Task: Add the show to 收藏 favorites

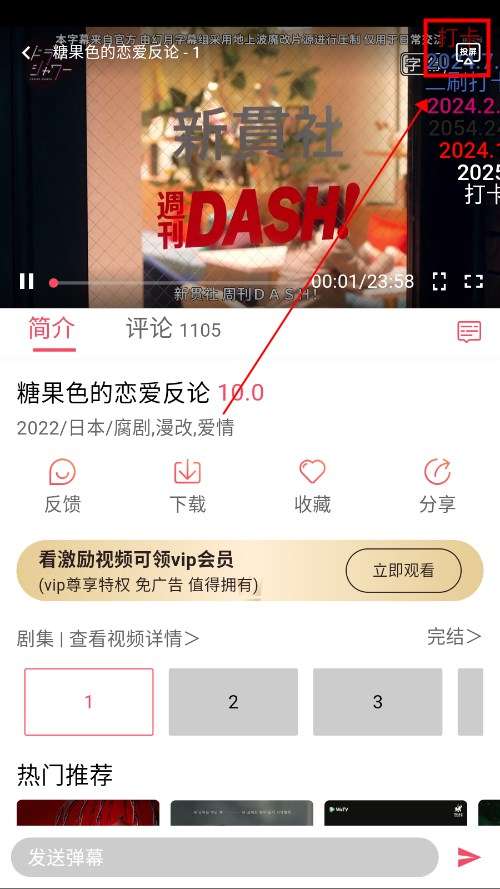Action: [312, 486]
